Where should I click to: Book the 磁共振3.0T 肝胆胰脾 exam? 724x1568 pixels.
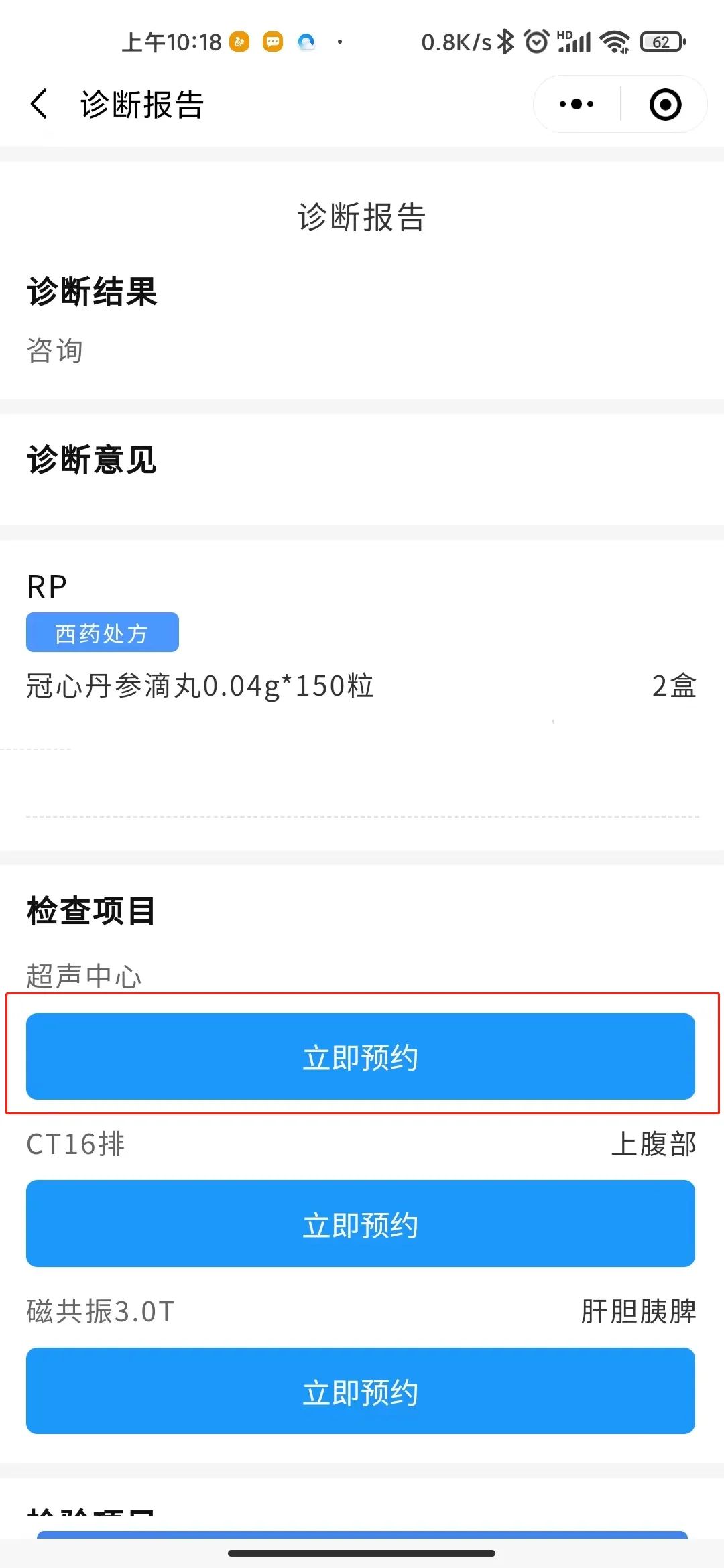pos(361,1391)
